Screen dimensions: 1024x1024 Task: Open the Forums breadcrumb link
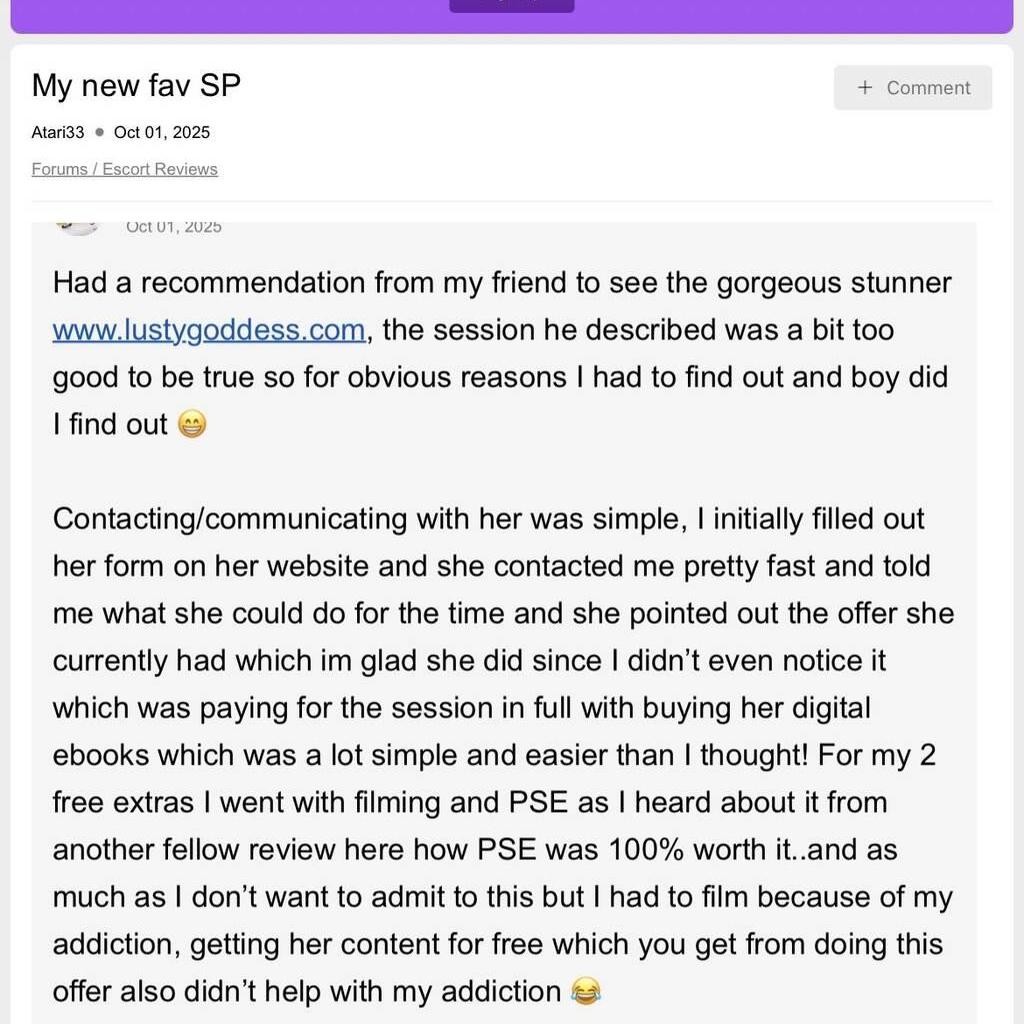coord(59,170)
